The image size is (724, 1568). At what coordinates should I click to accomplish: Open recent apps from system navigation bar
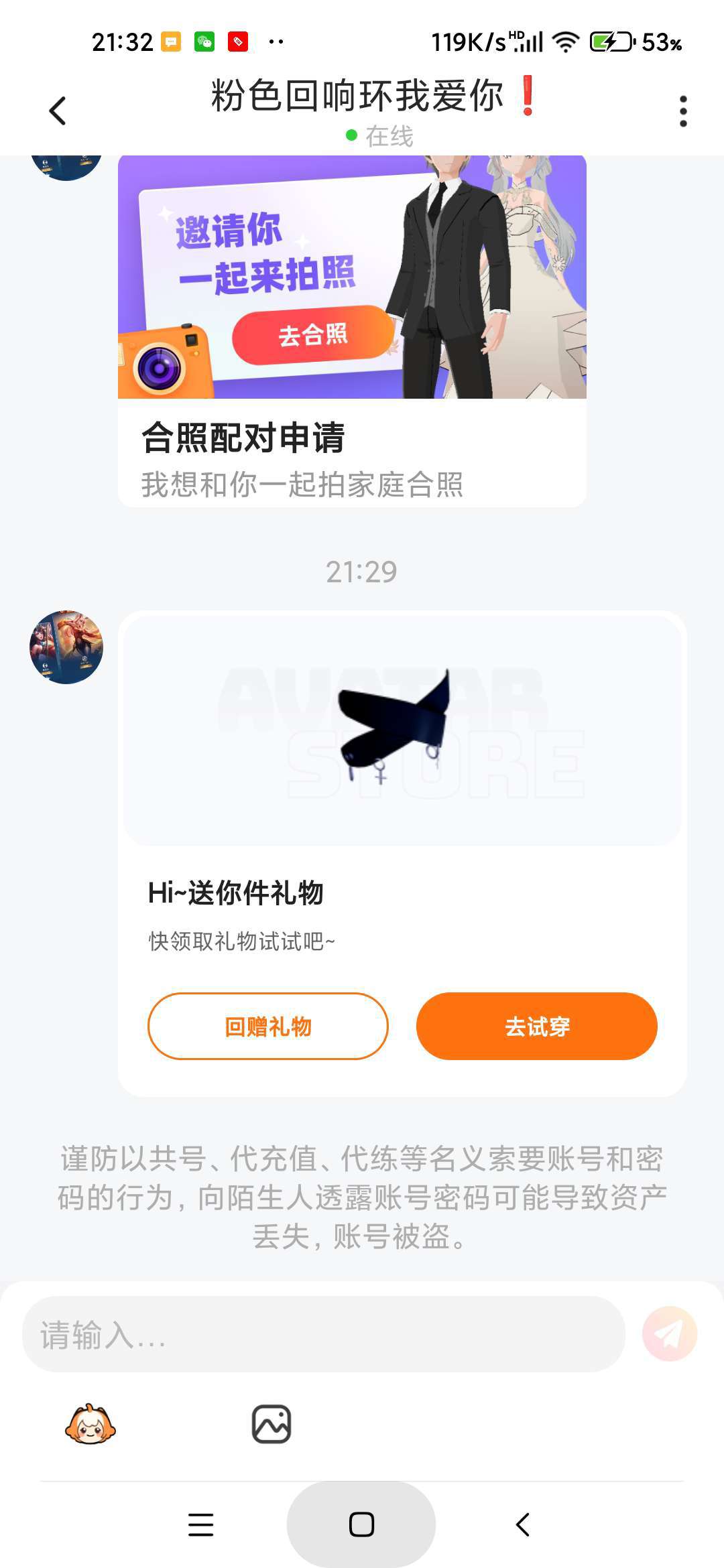click(x=200, y=1524)
